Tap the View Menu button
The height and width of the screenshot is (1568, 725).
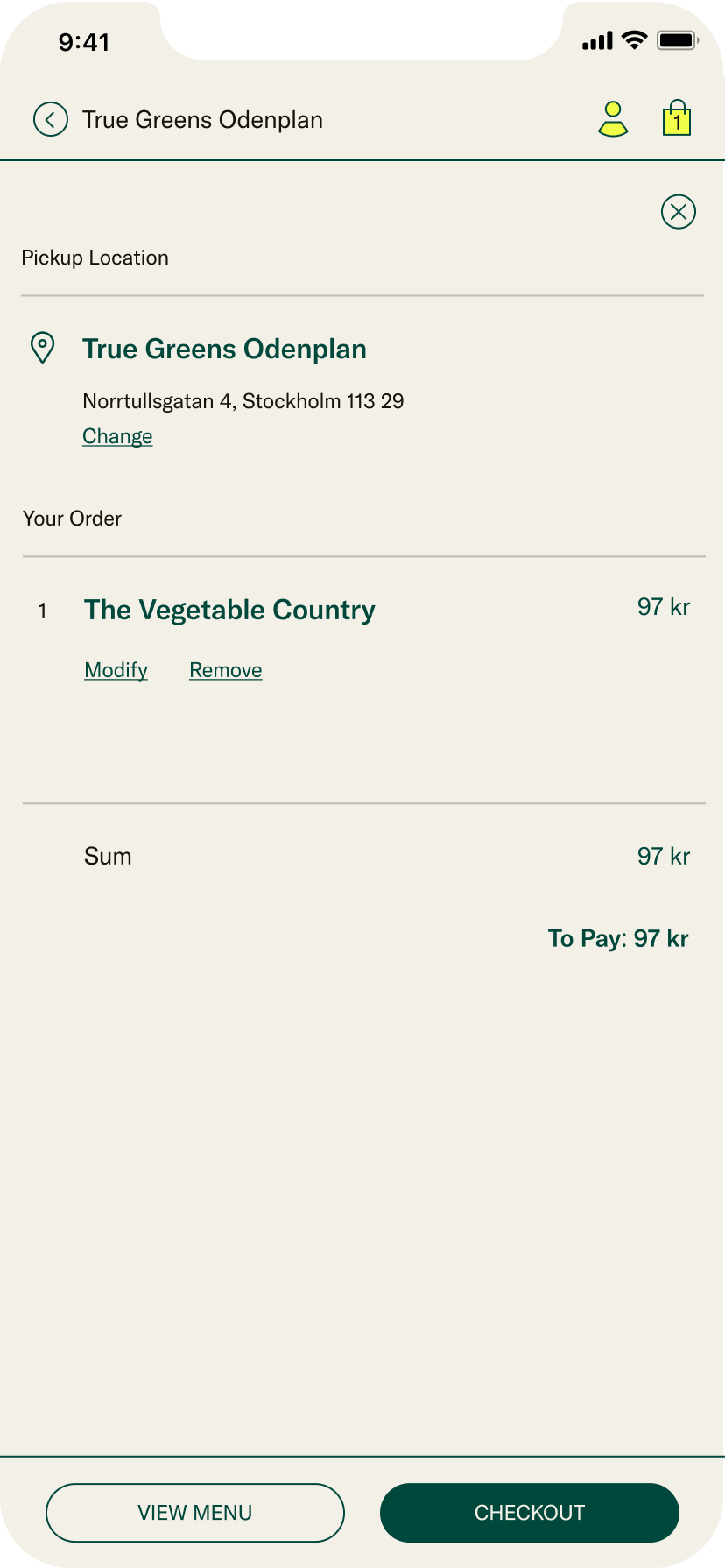195,1513
